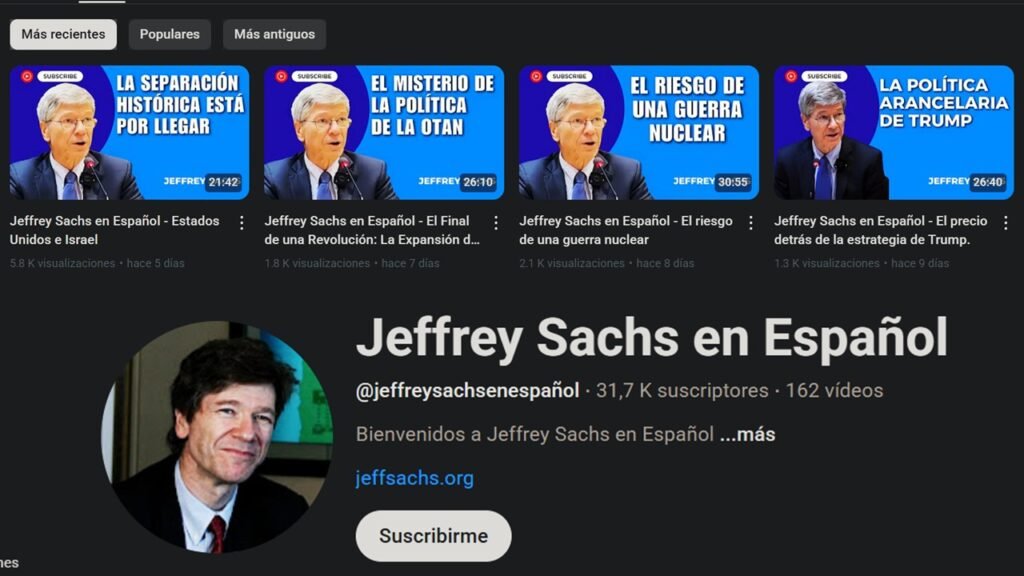Open the Estados Unidos e Israel video
The width and height of the screenshot is (1024, 576).
pos(129,133)
